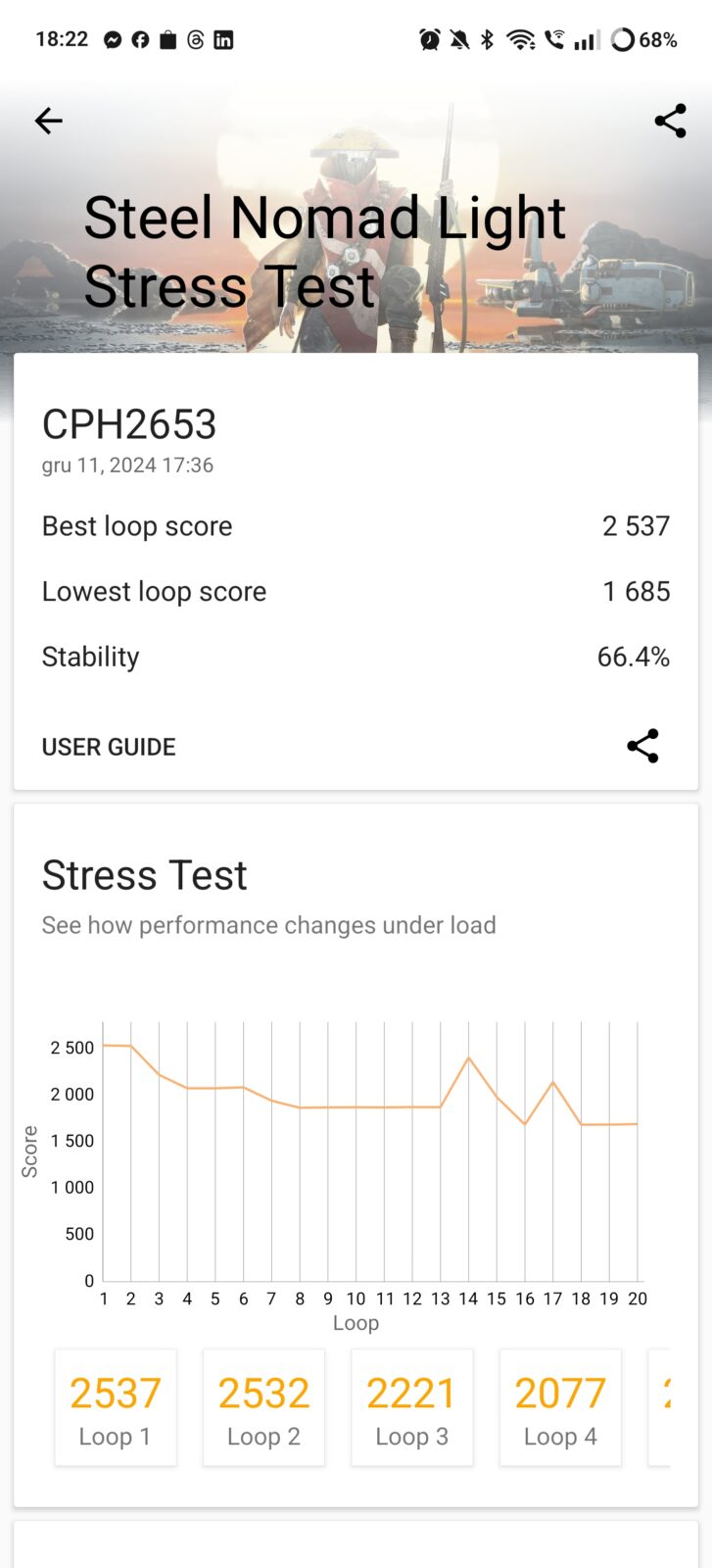The height and width of the screenshot is (1568, 712).
Task: Select the Loop 4 score card
Action: click(x=560, y=1408)
